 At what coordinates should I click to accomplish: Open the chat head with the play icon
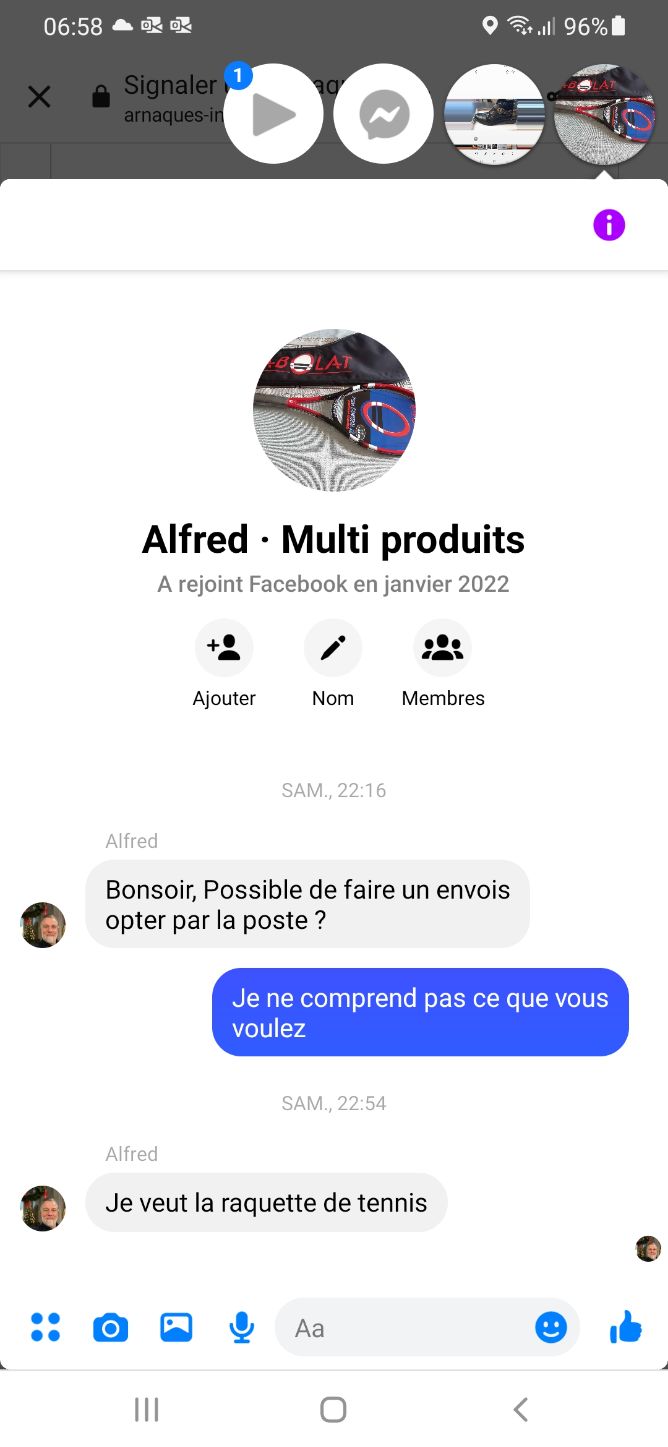(x=273, y=114)
